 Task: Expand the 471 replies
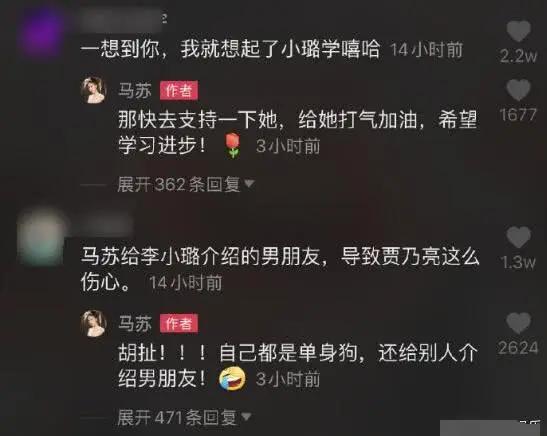184,417
